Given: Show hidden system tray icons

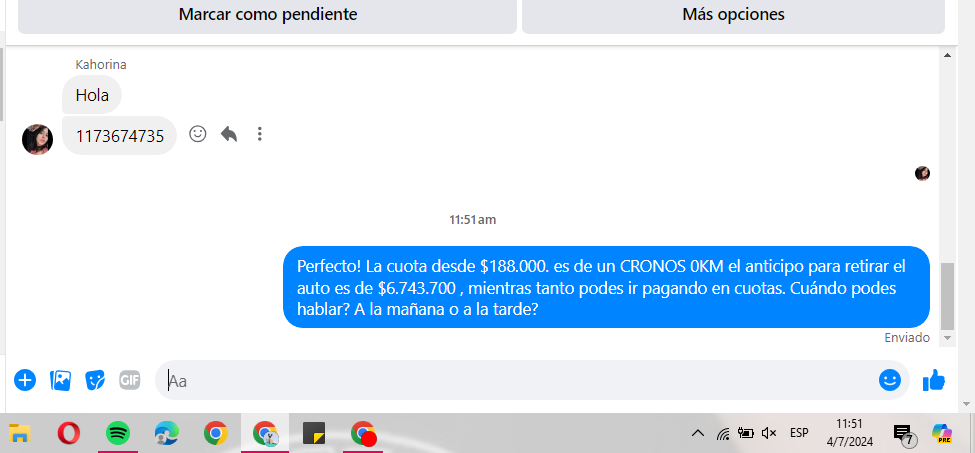Looking at the screenshot, I should pos(697,433).
